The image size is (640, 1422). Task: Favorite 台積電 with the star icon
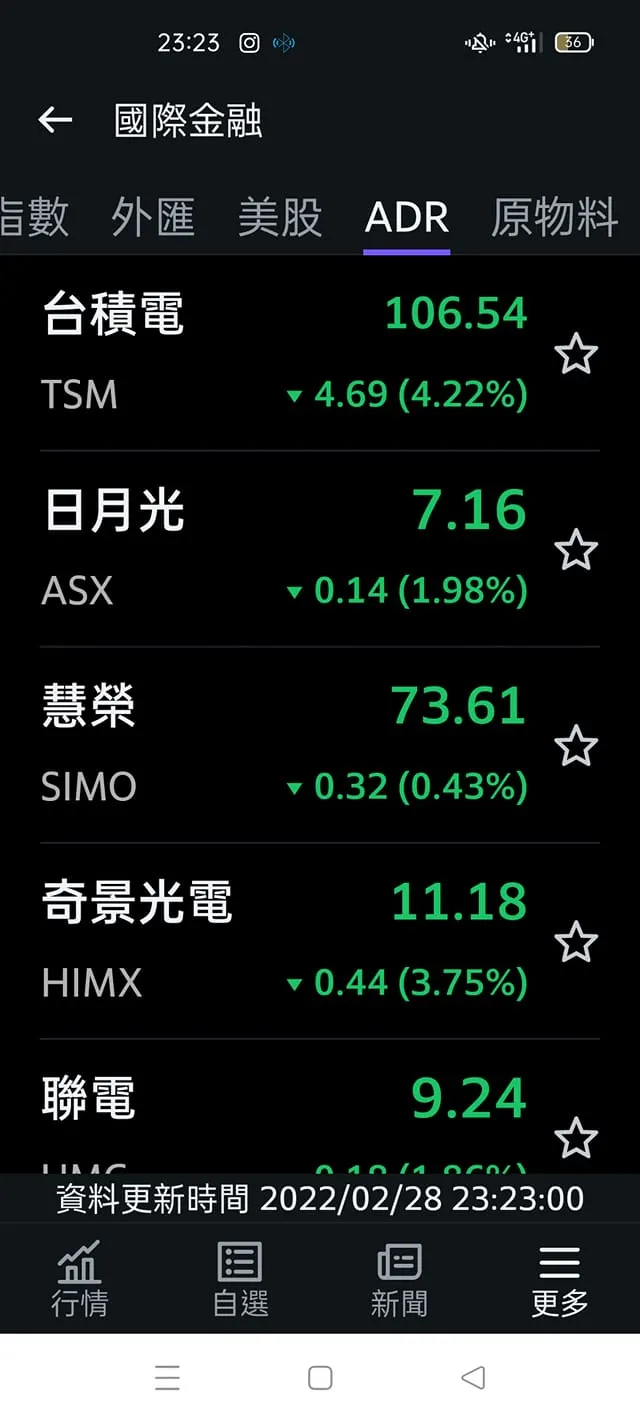click(576, 355)
